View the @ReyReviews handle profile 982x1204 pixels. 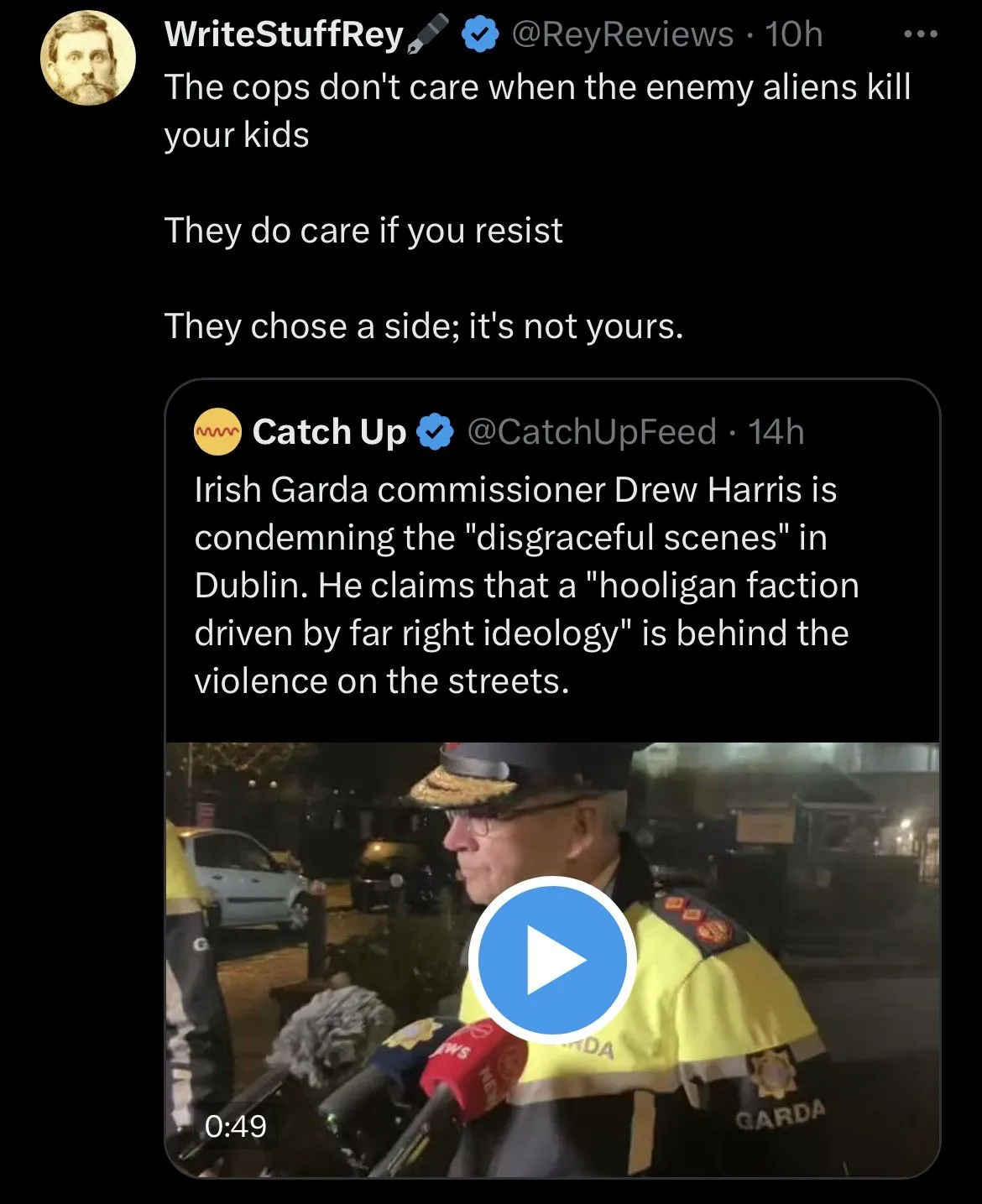pyautogui.click(x=621, y=34)
